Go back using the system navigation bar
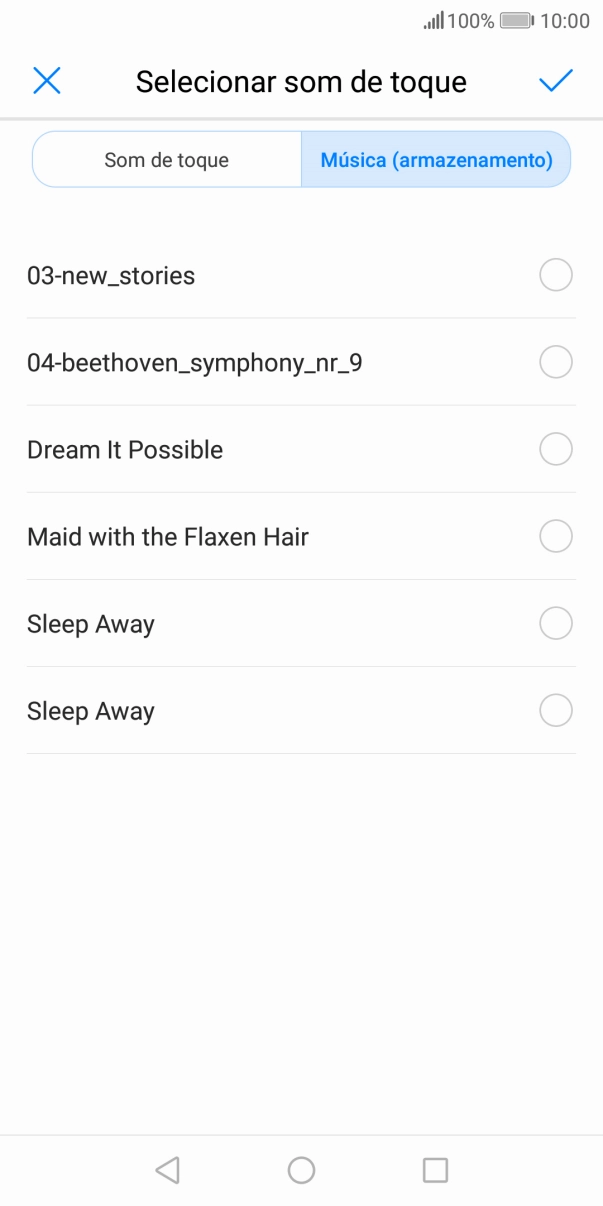Screen dimensions: 603x1206 168,1170
